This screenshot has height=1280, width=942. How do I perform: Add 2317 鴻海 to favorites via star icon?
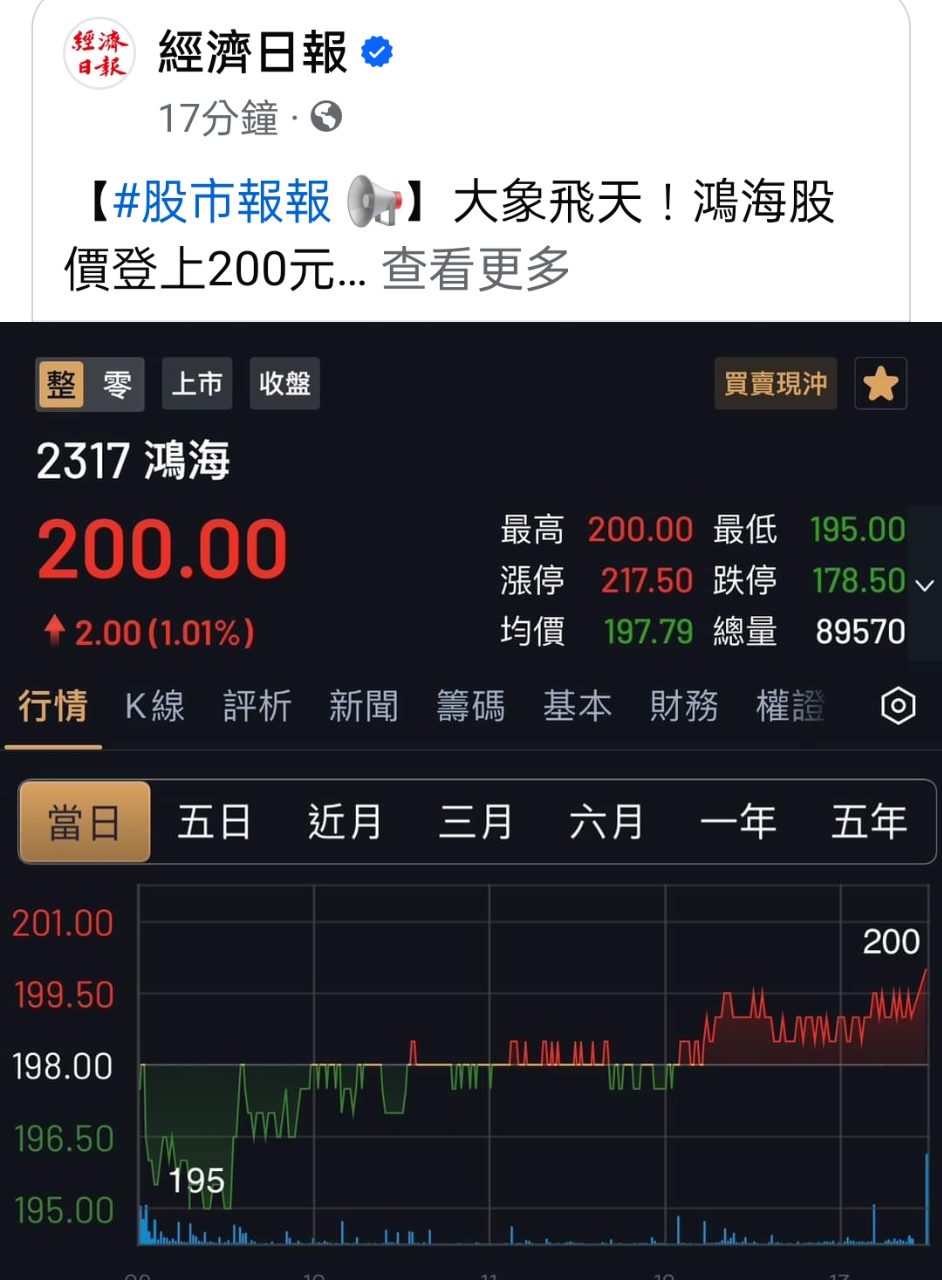coord(880,383)
